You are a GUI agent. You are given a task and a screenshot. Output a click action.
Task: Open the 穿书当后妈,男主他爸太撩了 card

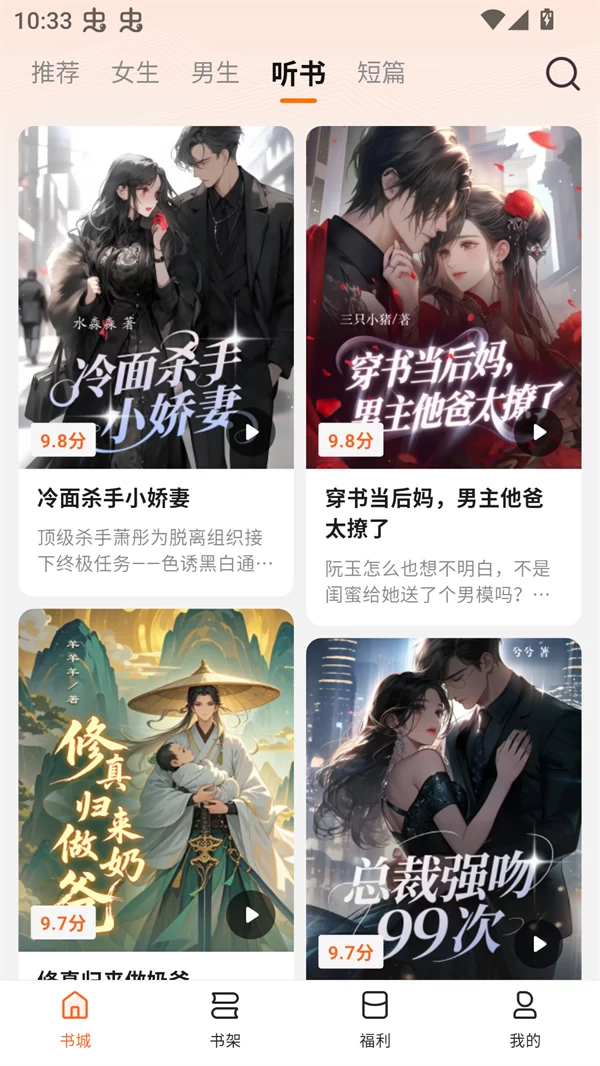click(x=443, y=300)
